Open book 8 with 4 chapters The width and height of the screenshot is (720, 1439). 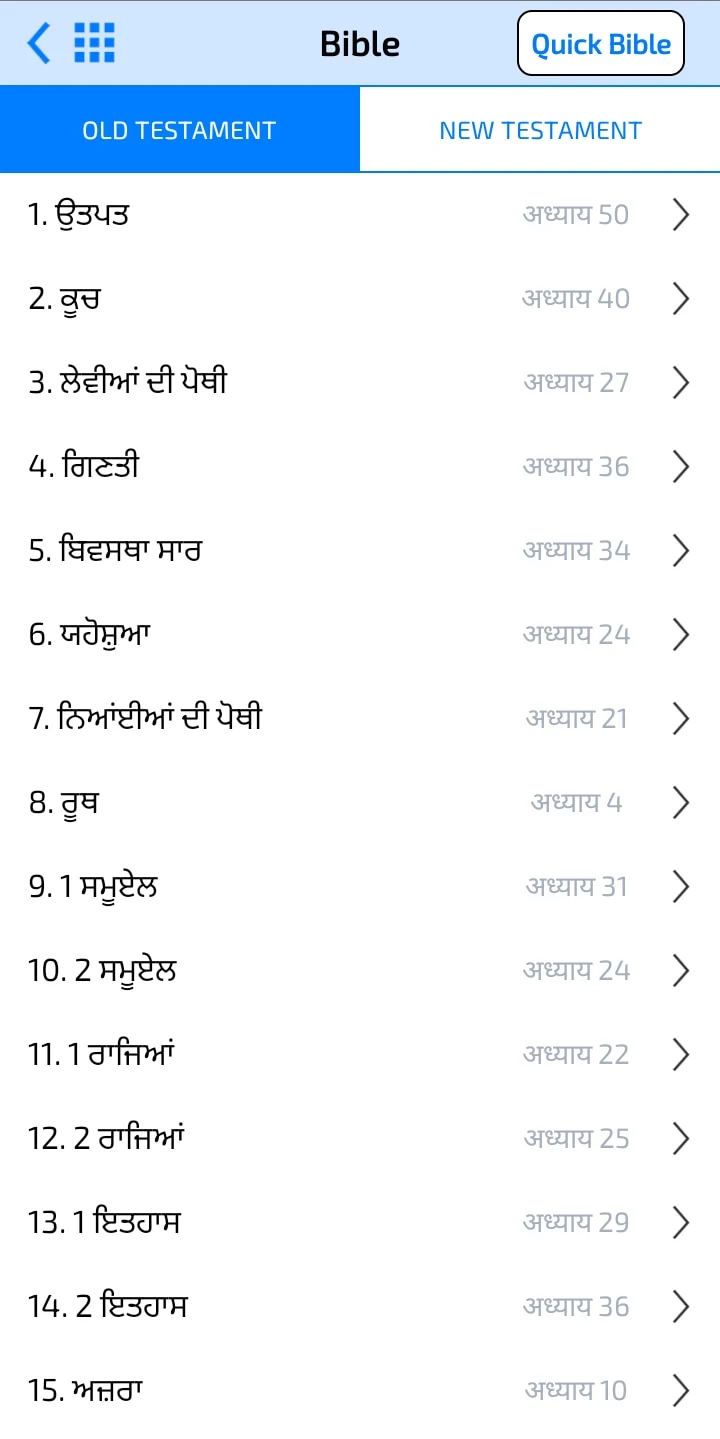coord(360,802)
